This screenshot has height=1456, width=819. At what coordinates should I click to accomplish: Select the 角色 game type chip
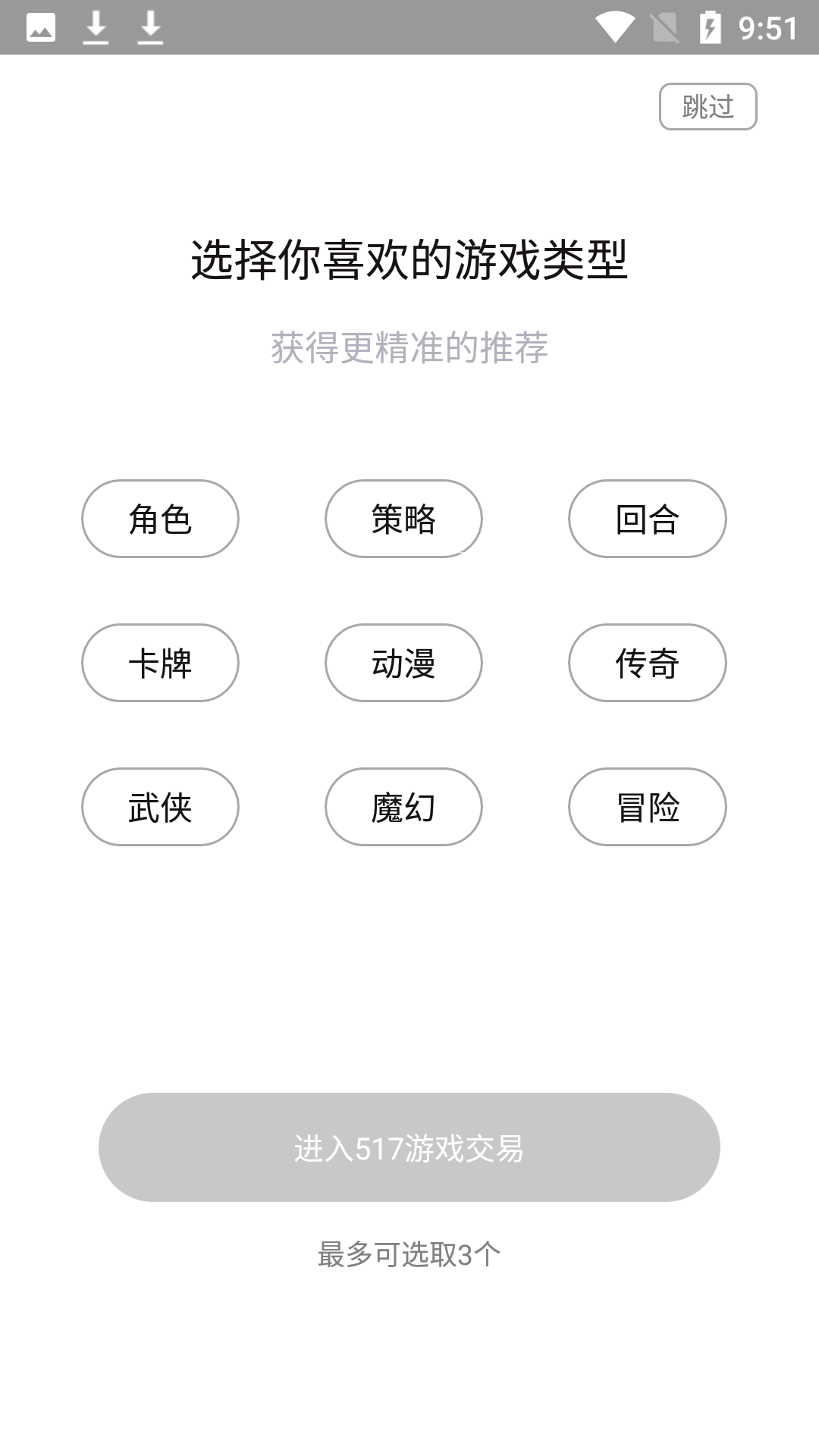point(160,519)
